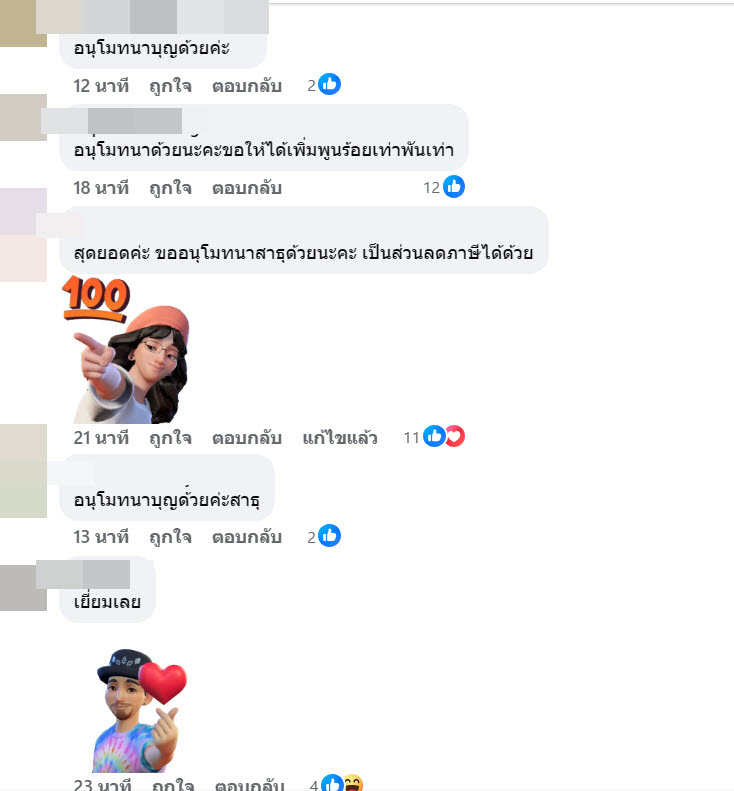Open the 21 นาที timestamp of สุดยอดค่ะ comment
This screenshot has width=734, height=791.
(101, 438)
